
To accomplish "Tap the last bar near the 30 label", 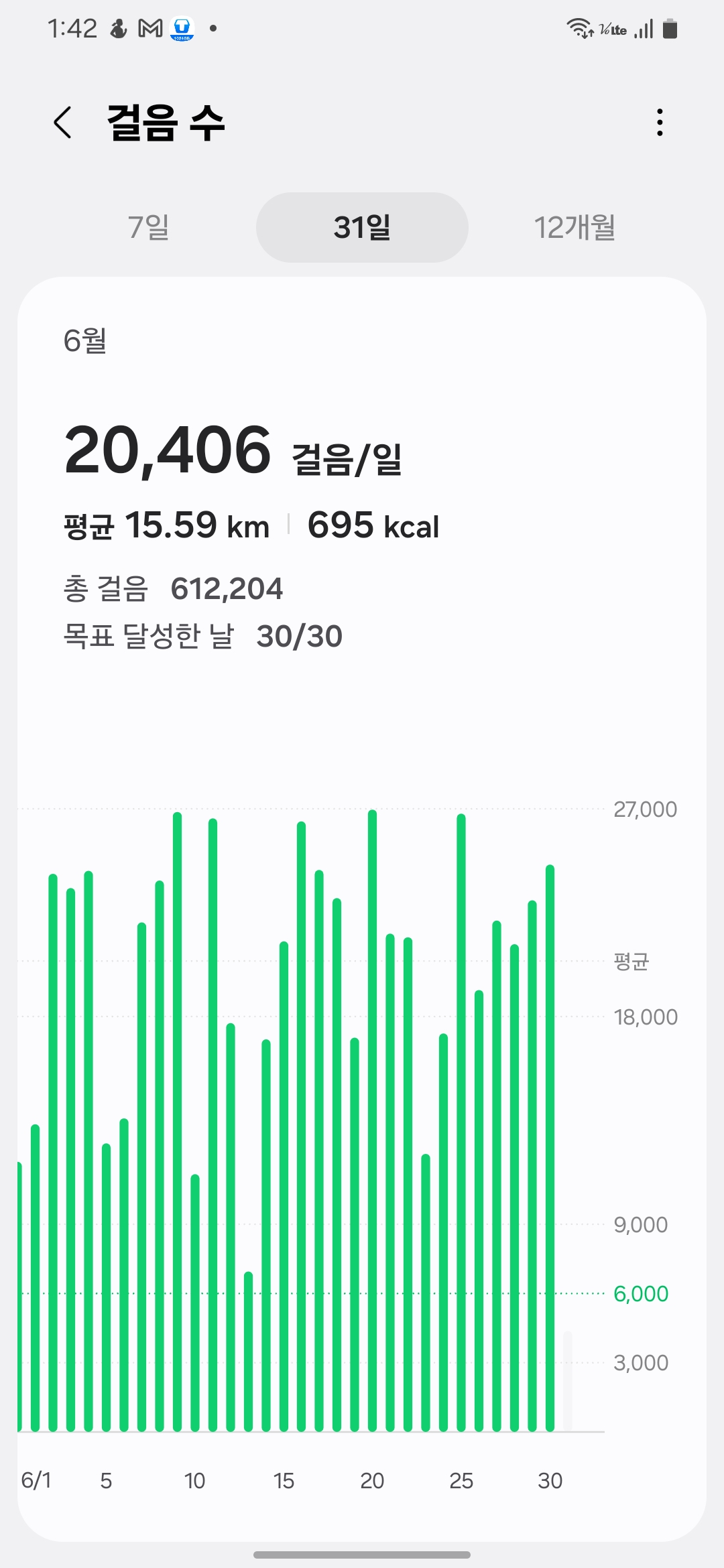I will tap(550, 1139).
